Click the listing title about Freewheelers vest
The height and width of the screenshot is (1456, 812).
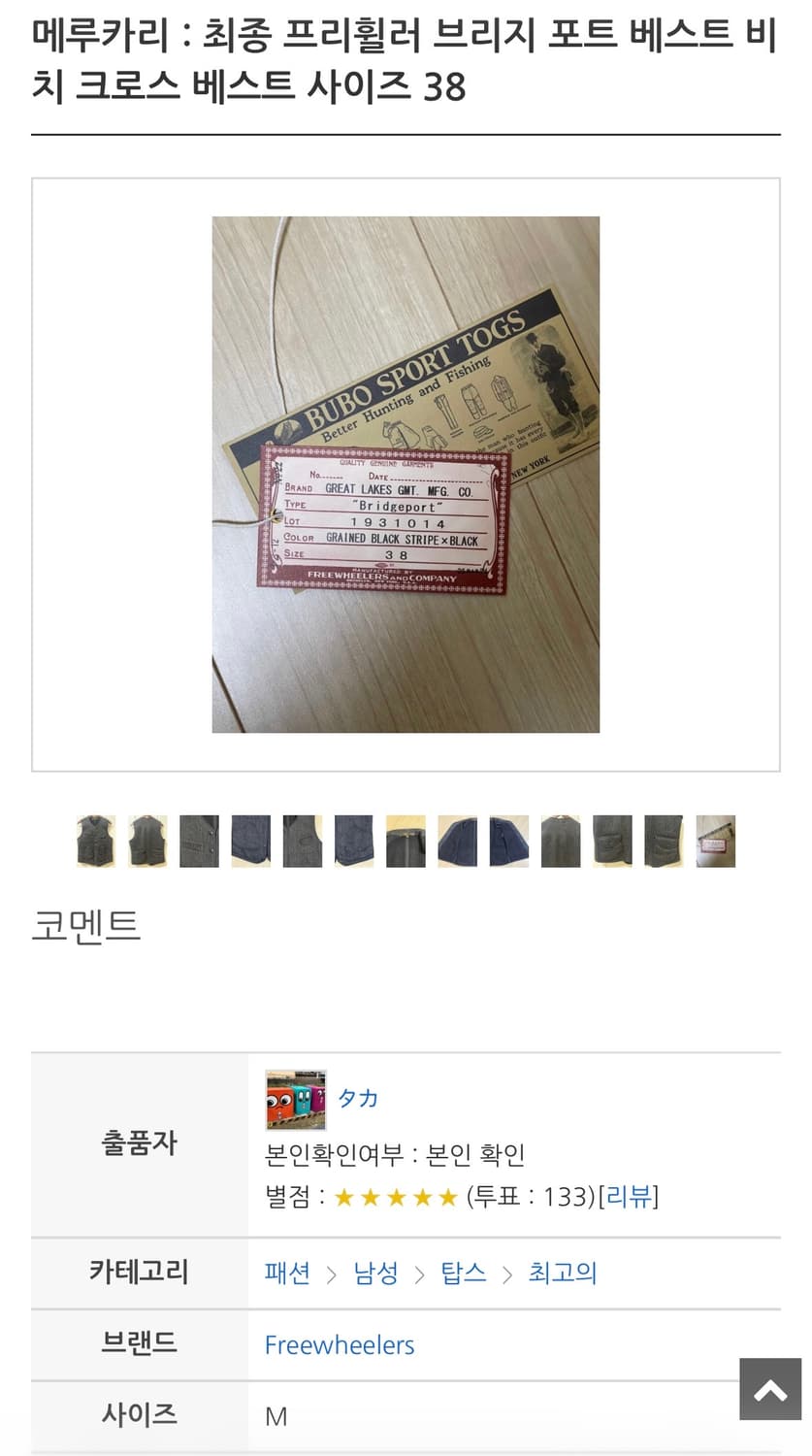click(406, 61)
